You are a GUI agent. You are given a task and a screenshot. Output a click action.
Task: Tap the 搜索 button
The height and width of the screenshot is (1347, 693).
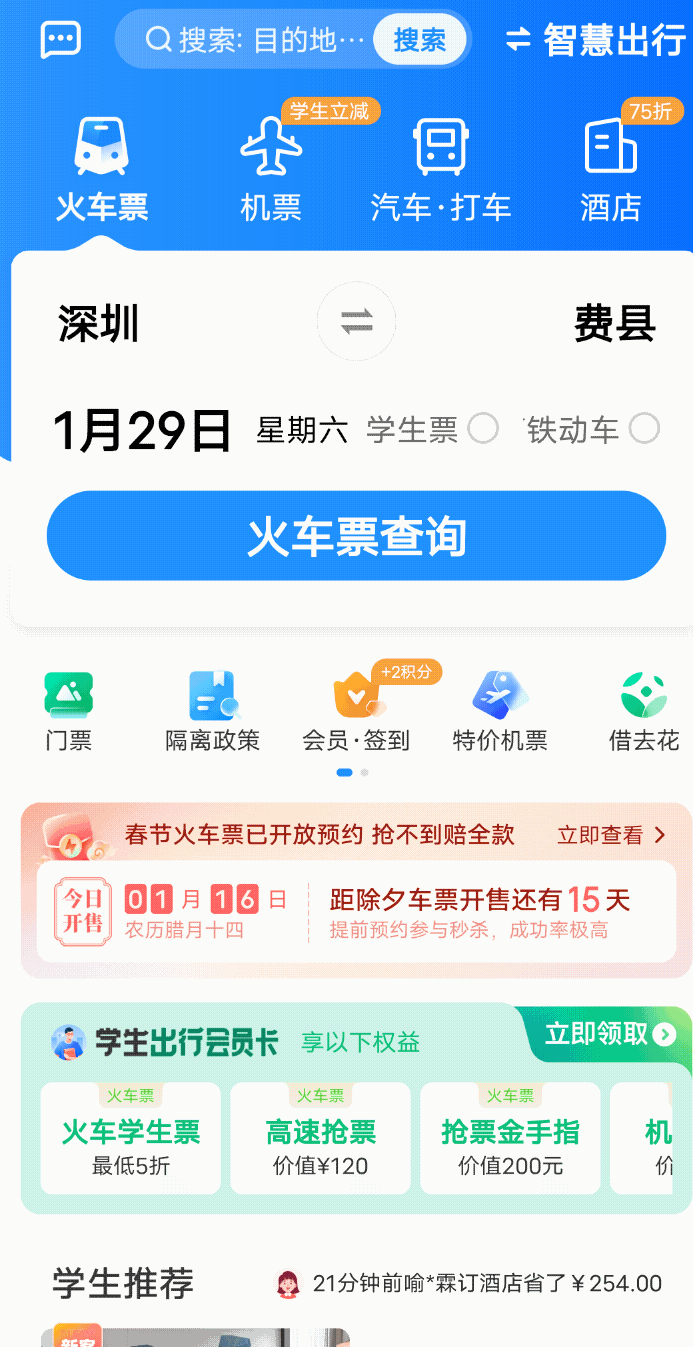[419, 40]
